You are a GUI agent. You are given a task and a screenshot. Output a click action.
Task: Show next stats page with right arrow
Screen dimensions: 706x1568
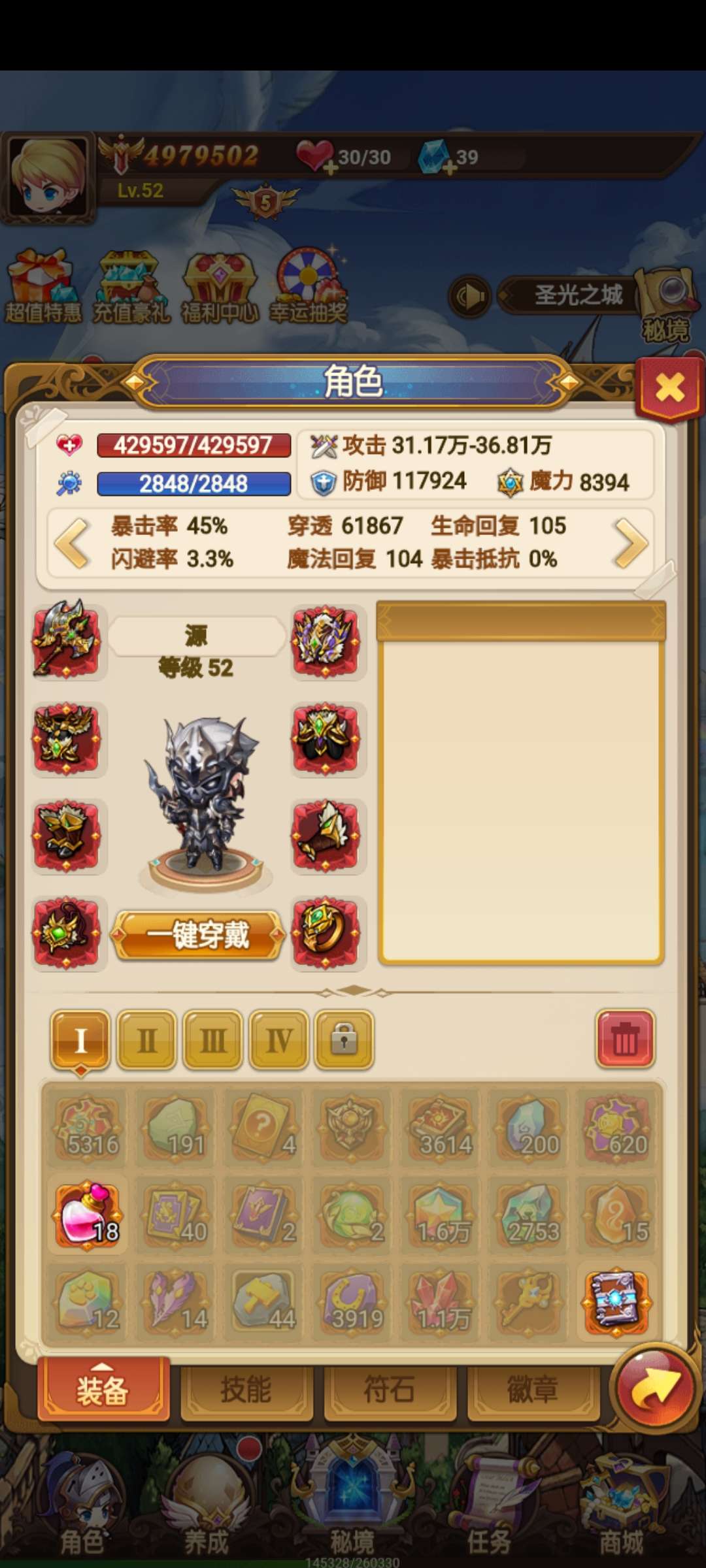point(631,543)
